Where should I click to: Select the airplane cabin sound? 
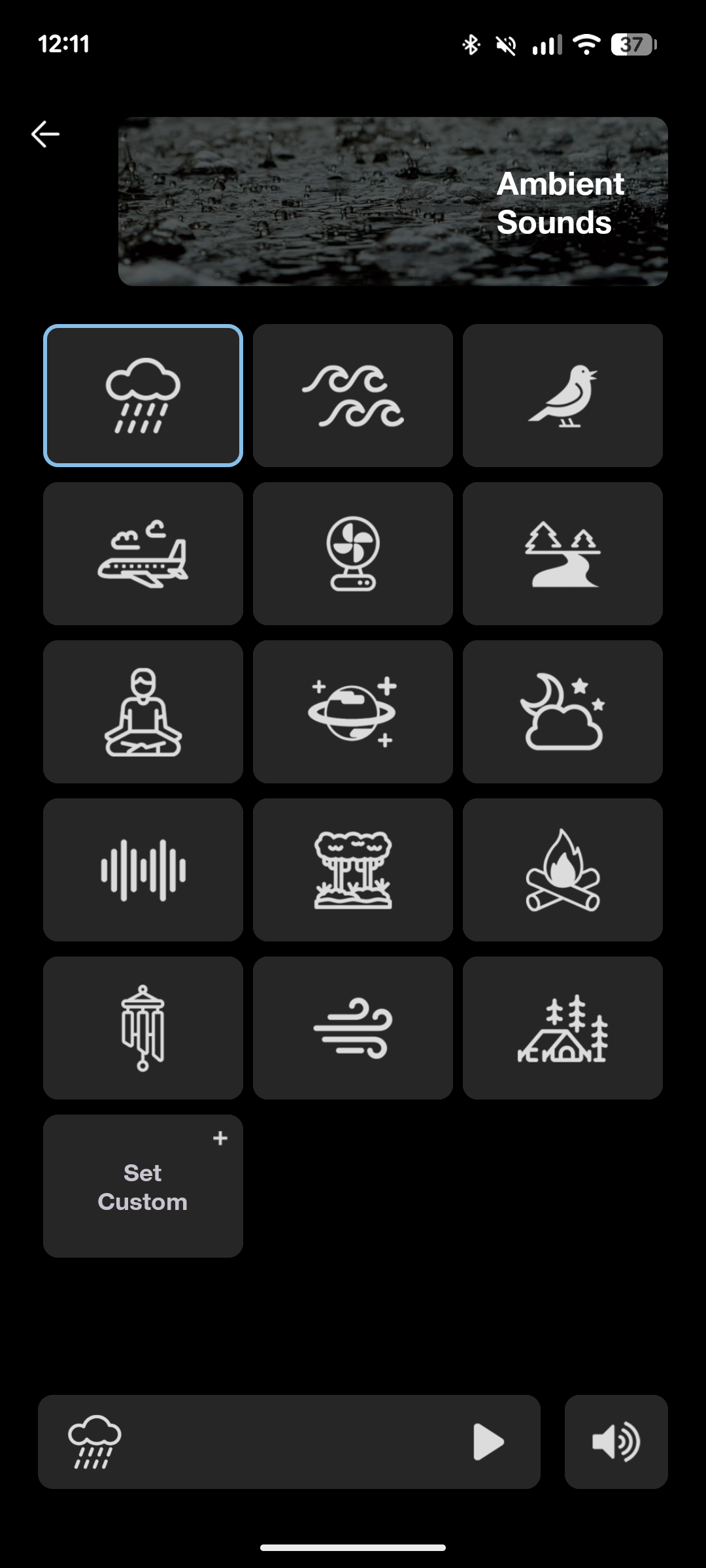tap(143, 553)
